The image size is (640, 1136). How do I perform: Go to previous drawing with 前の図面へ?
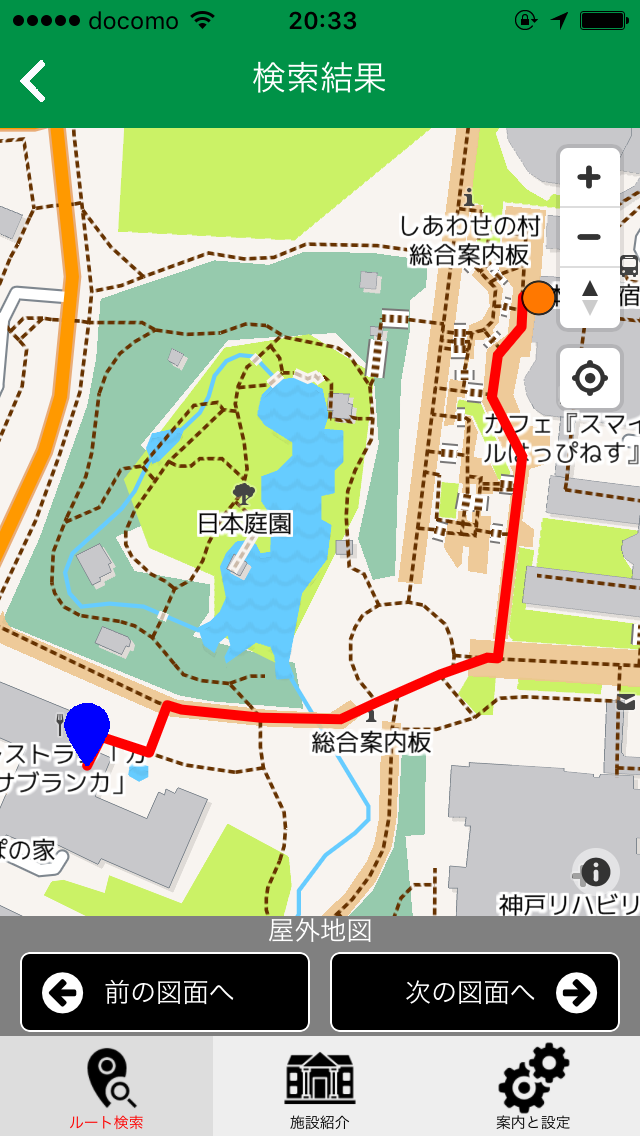165,992
